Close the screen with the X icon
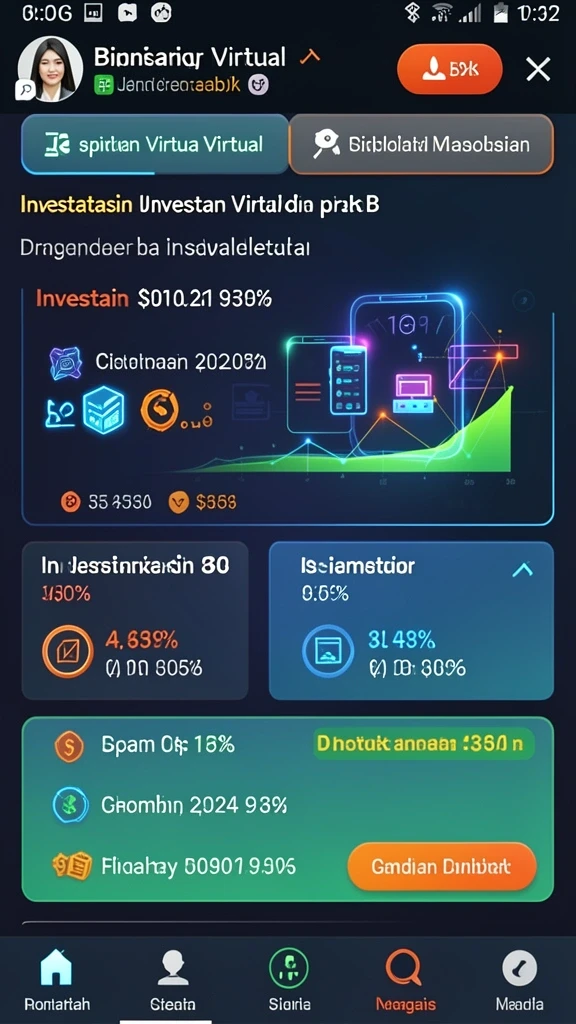Viewport: 576px width, 1024px height. pyautogui.click(x=538, y=69)
